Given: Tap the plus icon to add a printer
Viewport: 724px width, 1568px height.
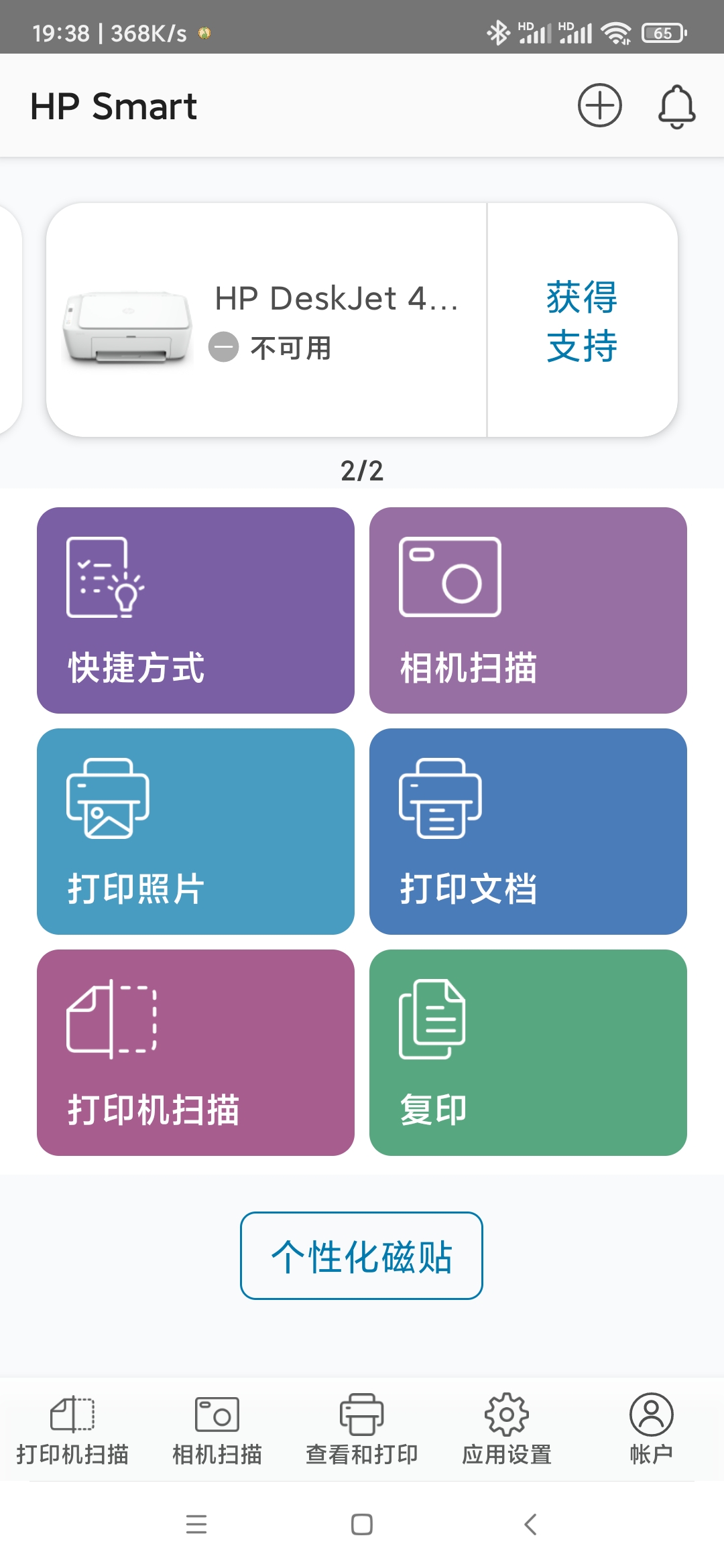Looking at the screenshot, I should pos(599,105).
